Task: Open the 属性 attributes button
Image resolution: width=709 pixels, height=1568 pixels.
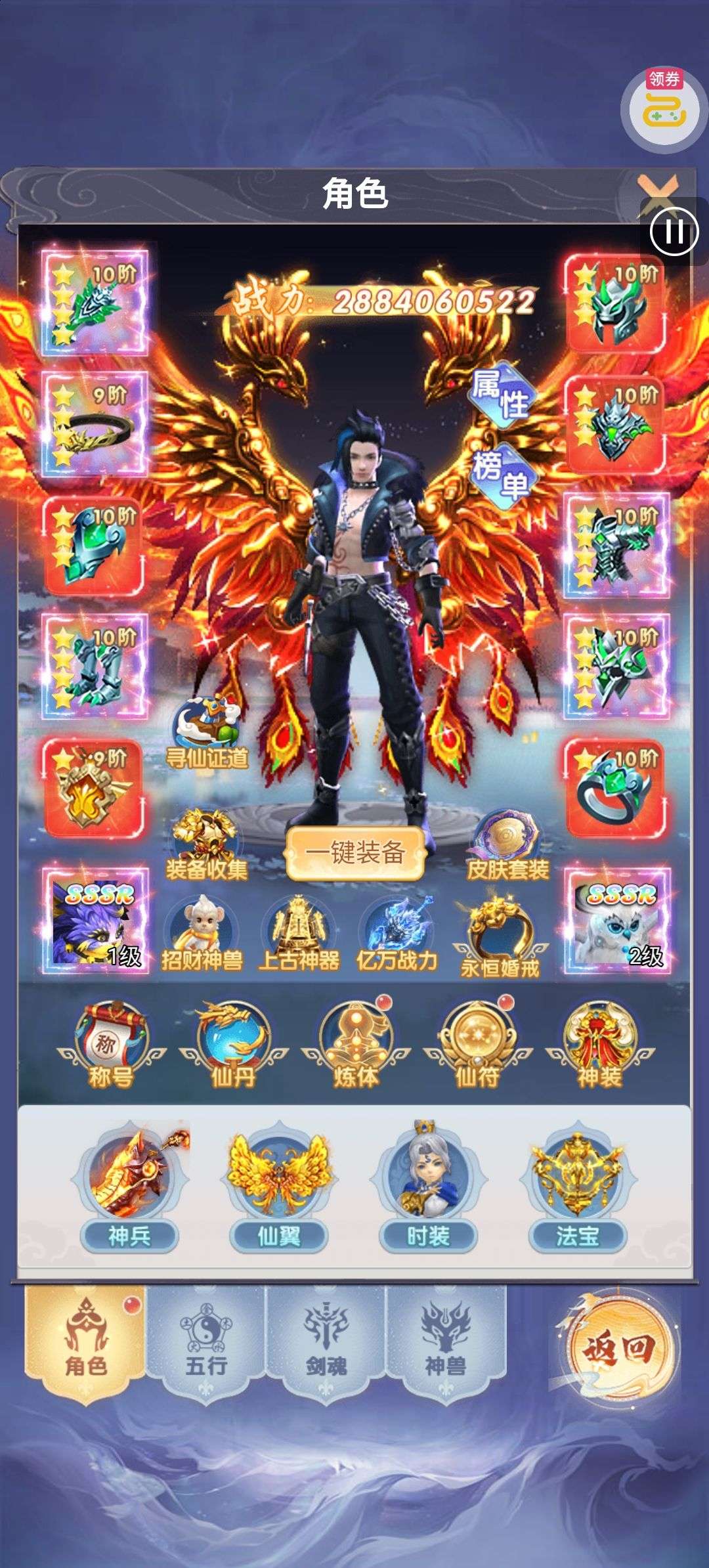Action: tap(503, 394)
